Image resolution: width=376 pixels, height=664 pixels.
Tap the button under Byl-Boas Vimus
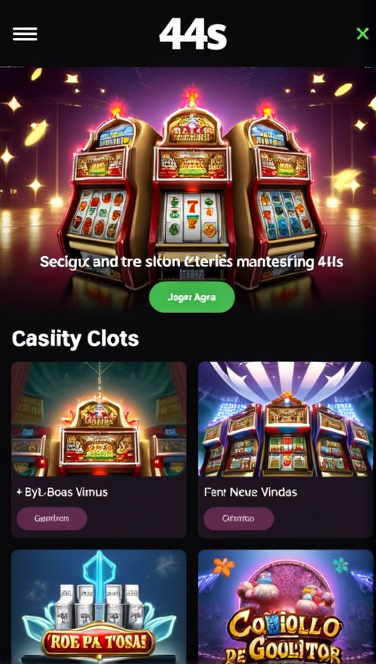coord(52,518)
